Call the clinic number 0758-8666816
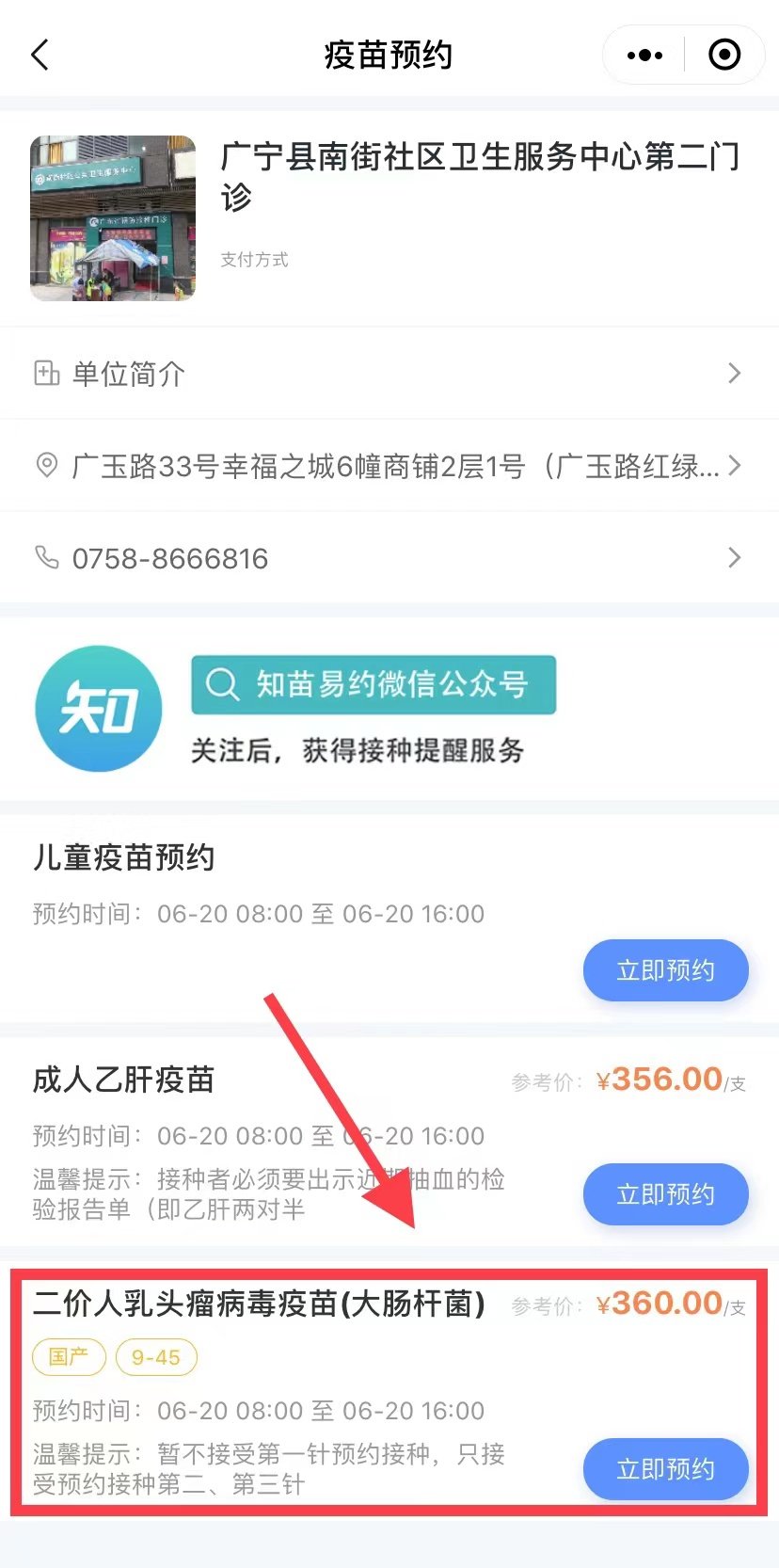The image size is (779, 1568). (x=389, y=558)
